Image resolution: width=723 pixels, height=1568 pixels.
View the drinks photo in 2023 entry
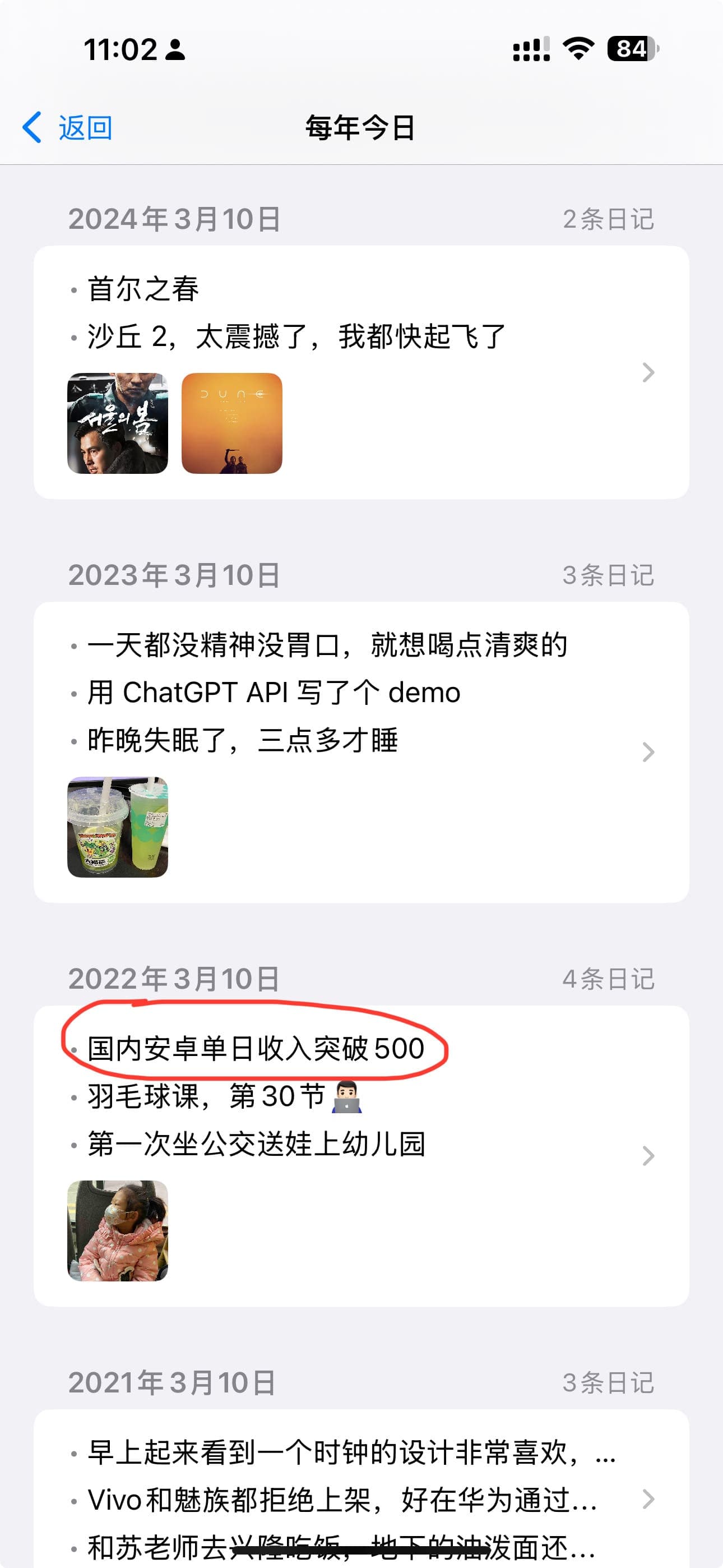[x=118, y=827]
